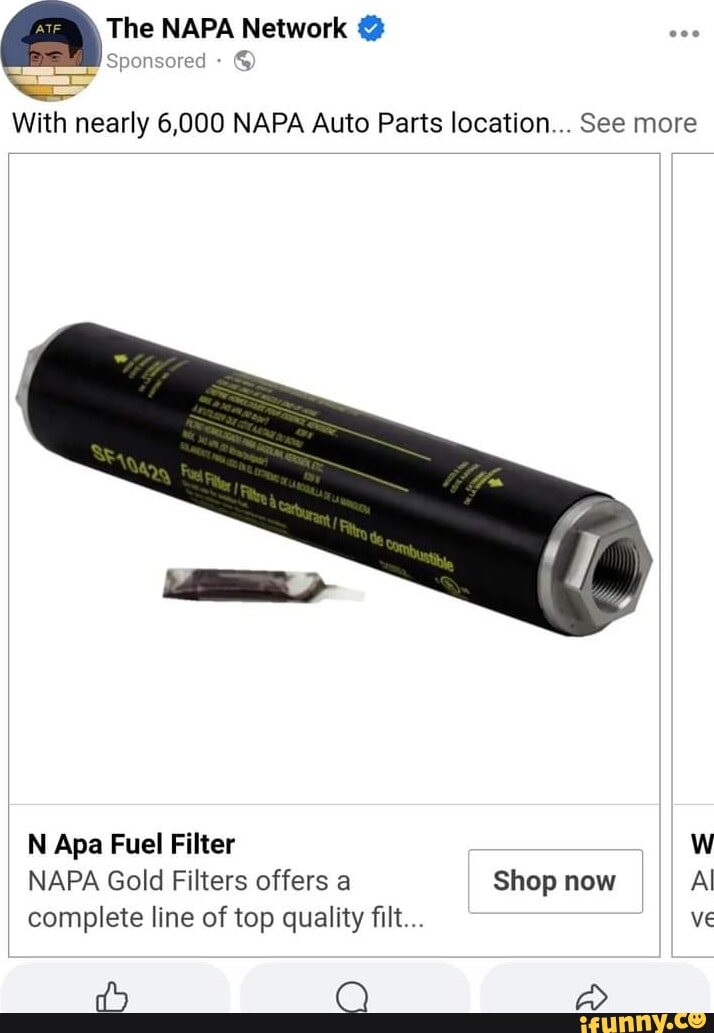This screenshot has height=1033, width=714.
Task: Open the post's three-dot overflow menu
Action: [681, 33]
